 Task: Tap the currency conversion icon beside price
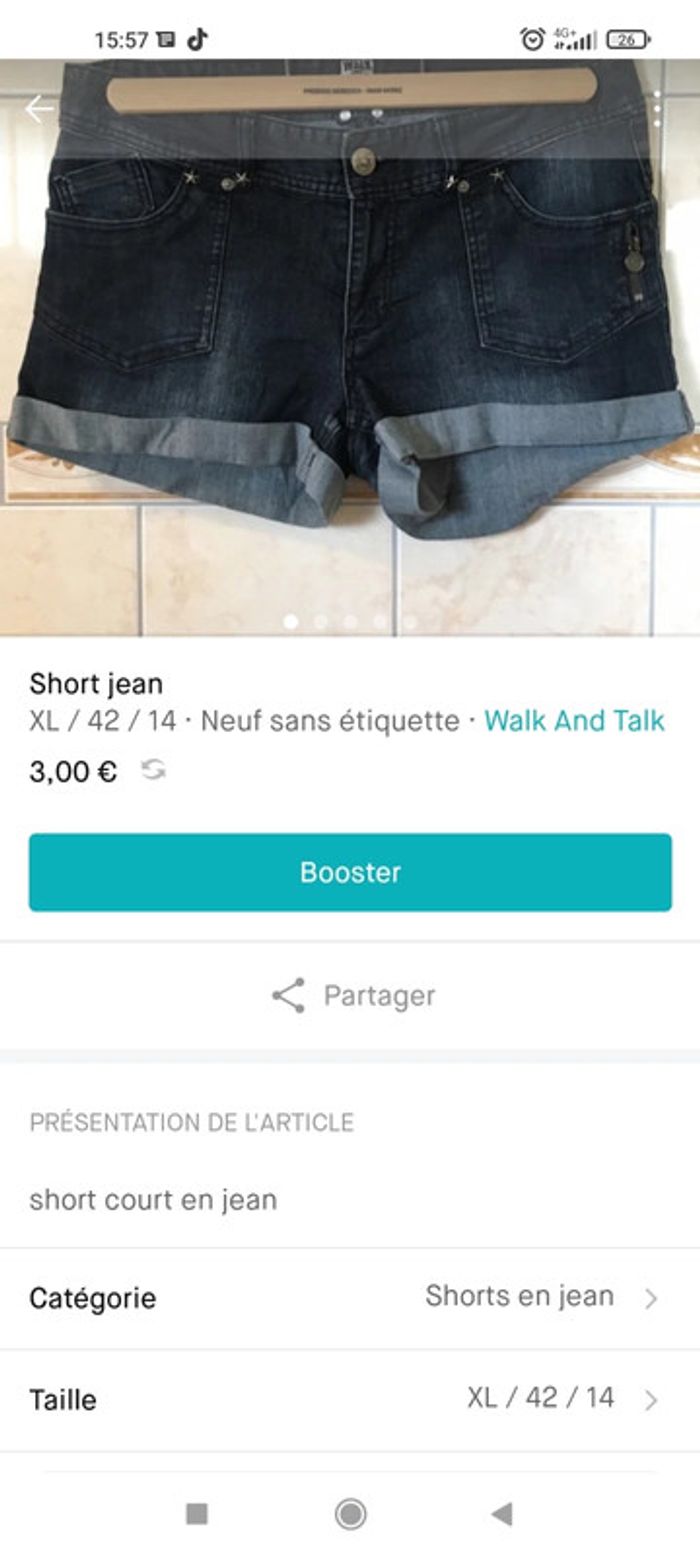(x=153, y=771)
